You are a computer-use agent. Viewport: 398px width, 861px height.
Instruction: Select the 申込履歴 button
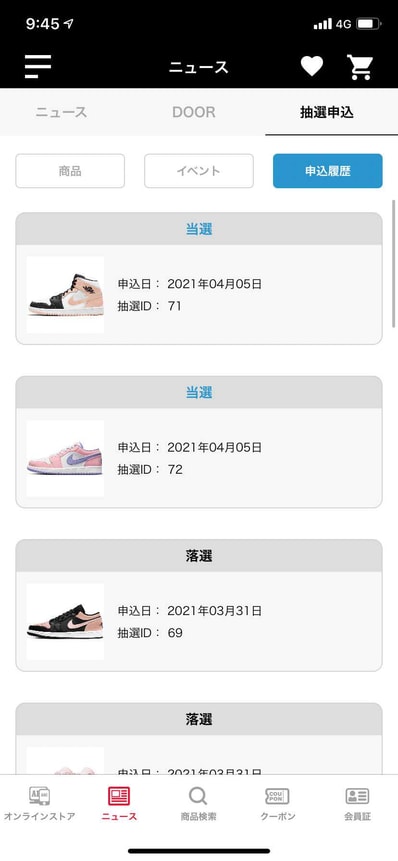click(x=328, y=171)
